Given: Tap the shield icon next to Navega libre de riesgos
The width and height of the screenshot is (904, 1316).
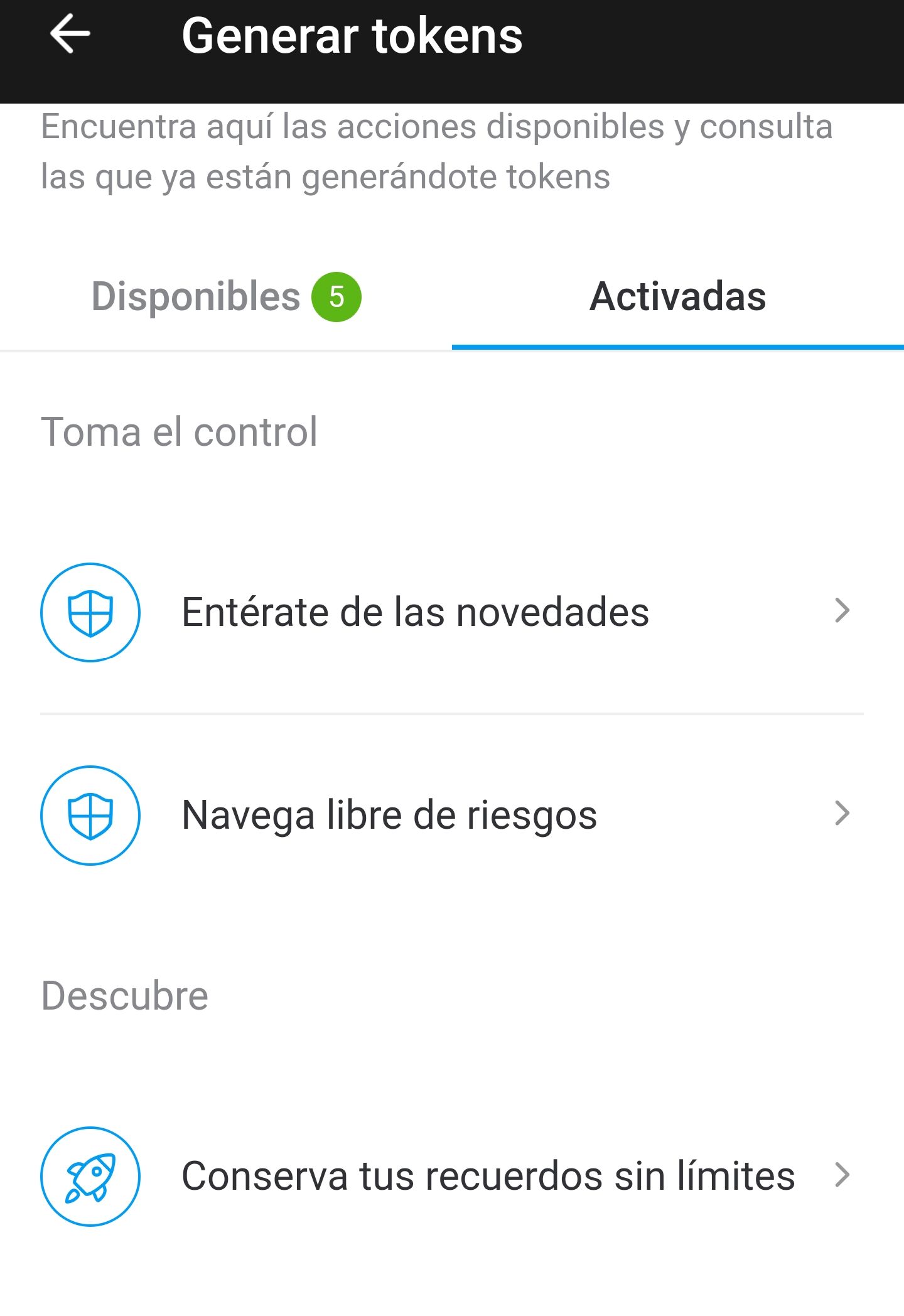Looking at the screenshot, I should point(90,816).
